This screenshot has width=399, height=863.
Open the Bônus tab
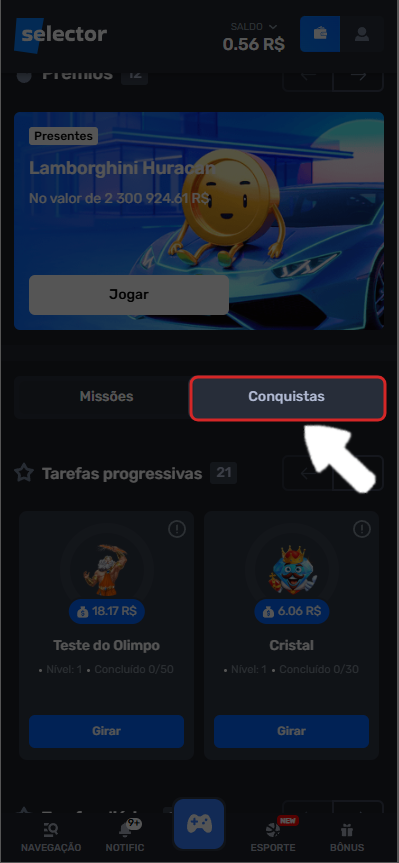[x=347, y=837]
